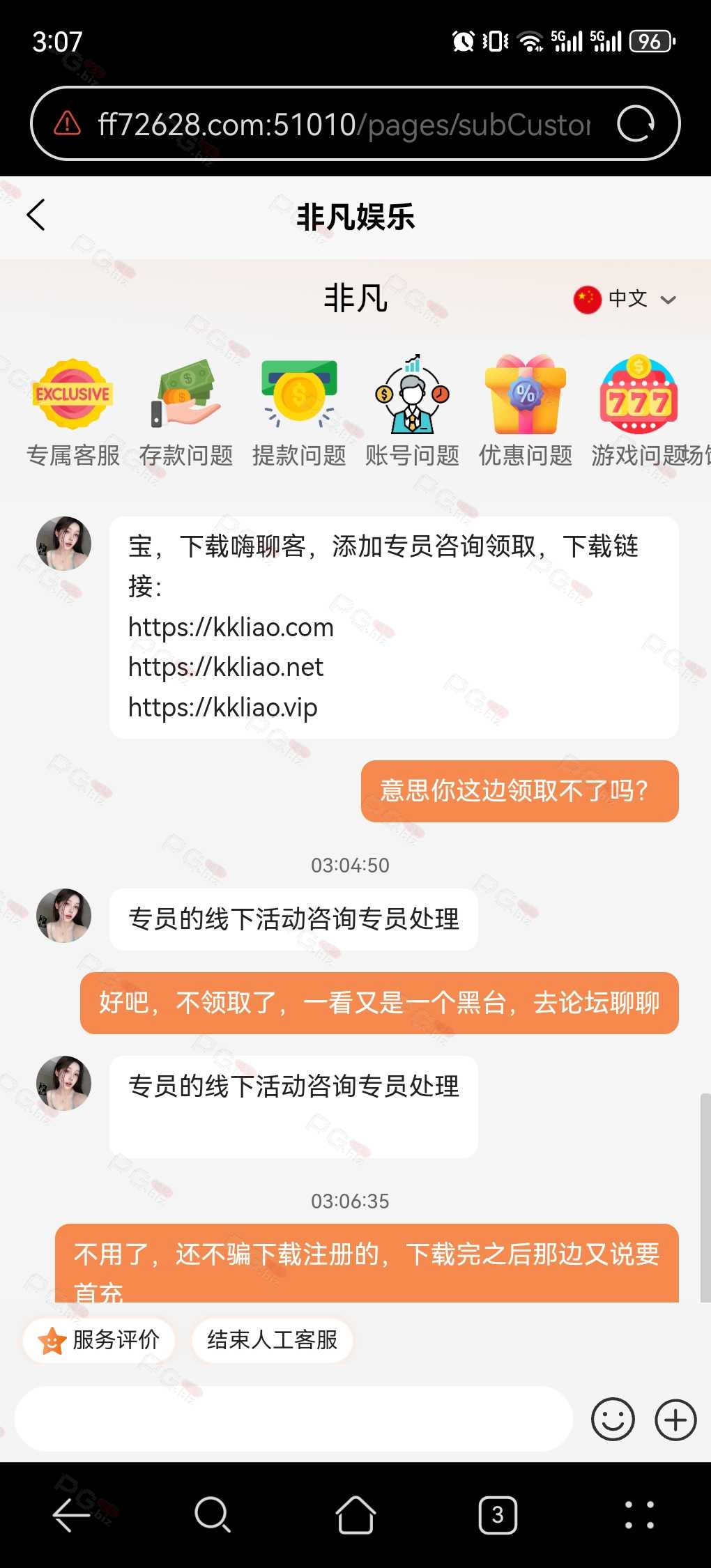Go back using the header arrow

coord(36,215)
